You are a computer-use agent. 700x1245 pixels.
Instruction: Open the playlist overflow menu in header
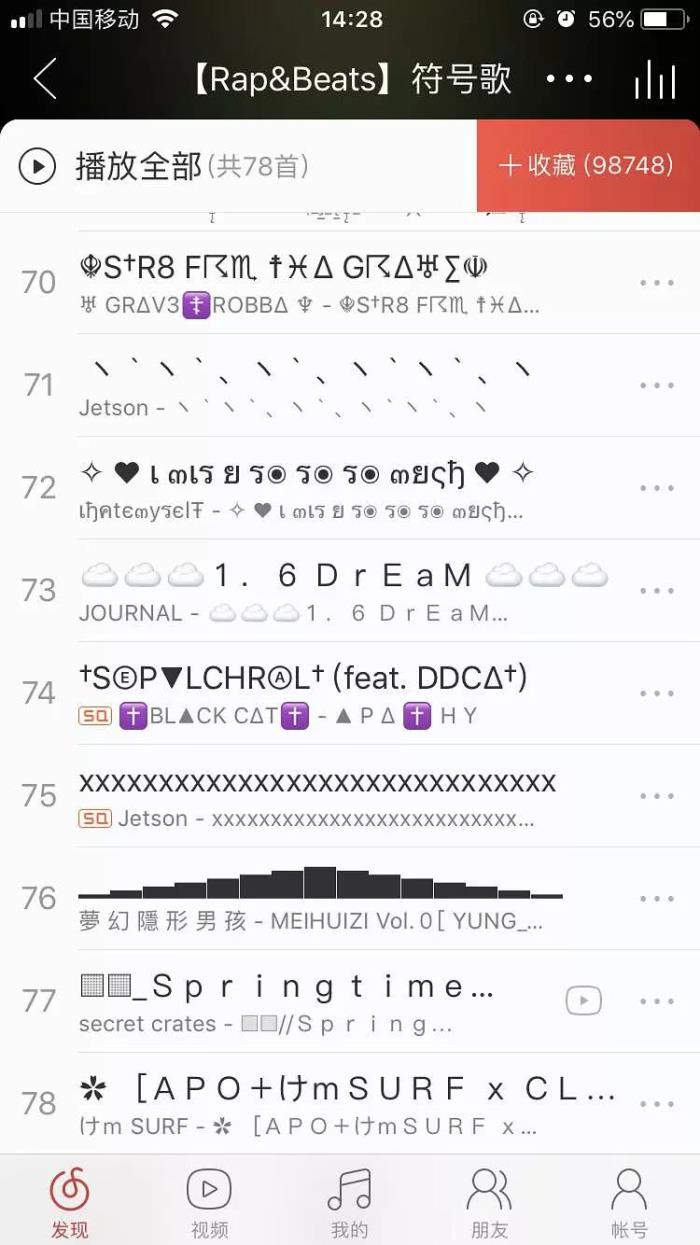[569, 79]
